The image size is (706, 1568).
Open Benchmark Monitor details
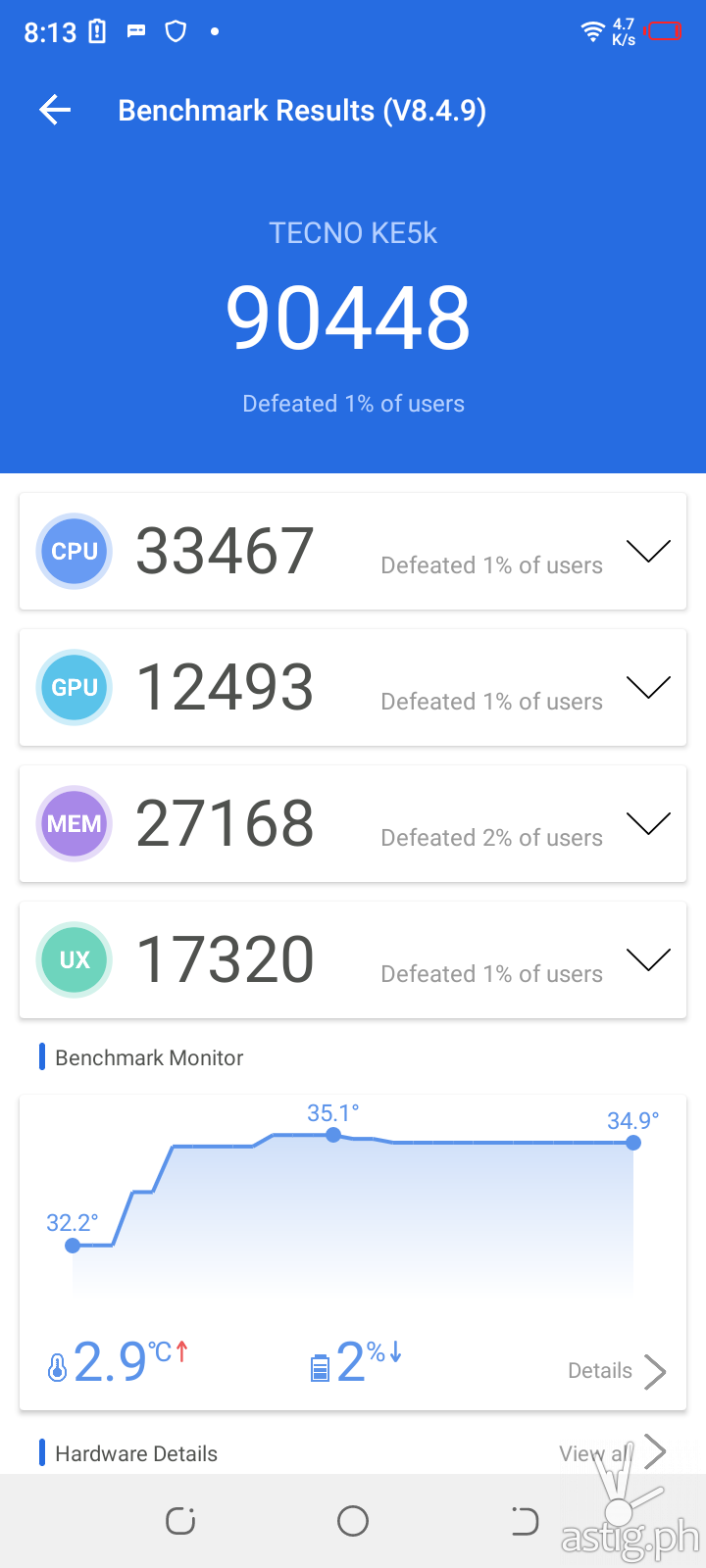[617, 1371]
